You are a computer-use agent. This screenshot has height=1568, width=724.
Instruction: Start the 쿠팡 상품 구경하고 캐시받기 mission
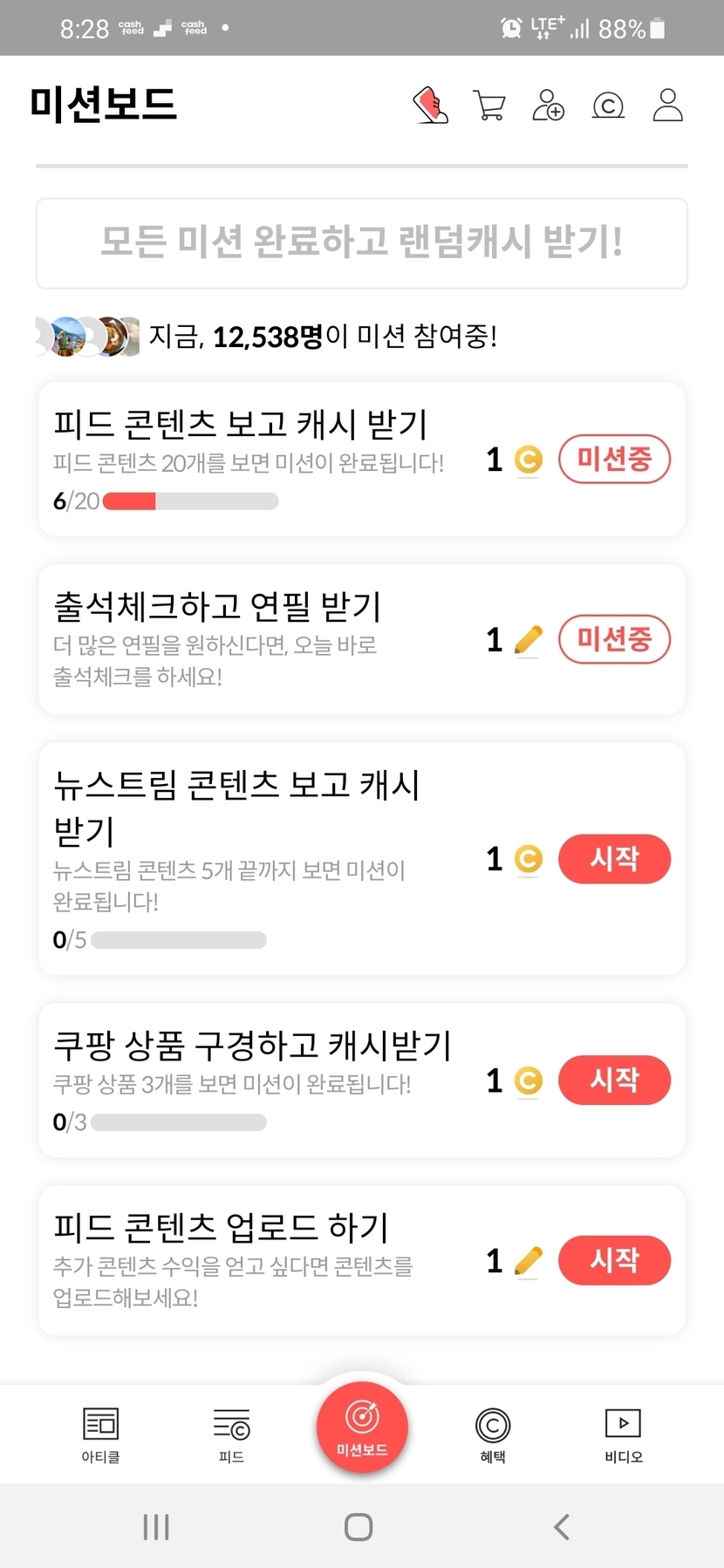click(x=614, y=1080)
